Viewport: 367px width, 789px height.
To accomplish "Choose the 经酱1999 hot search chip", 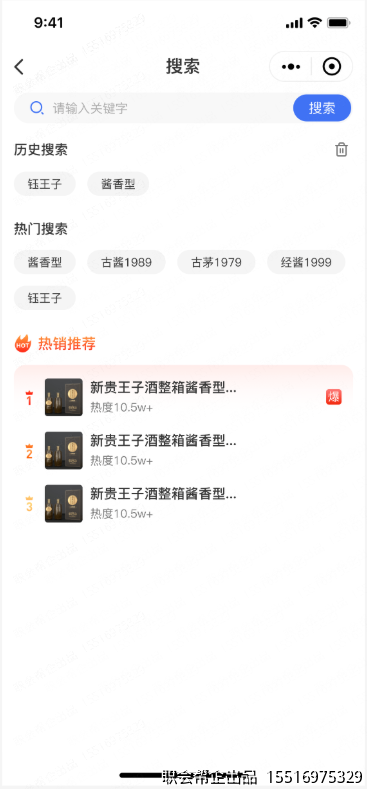I will pos(306,262).
